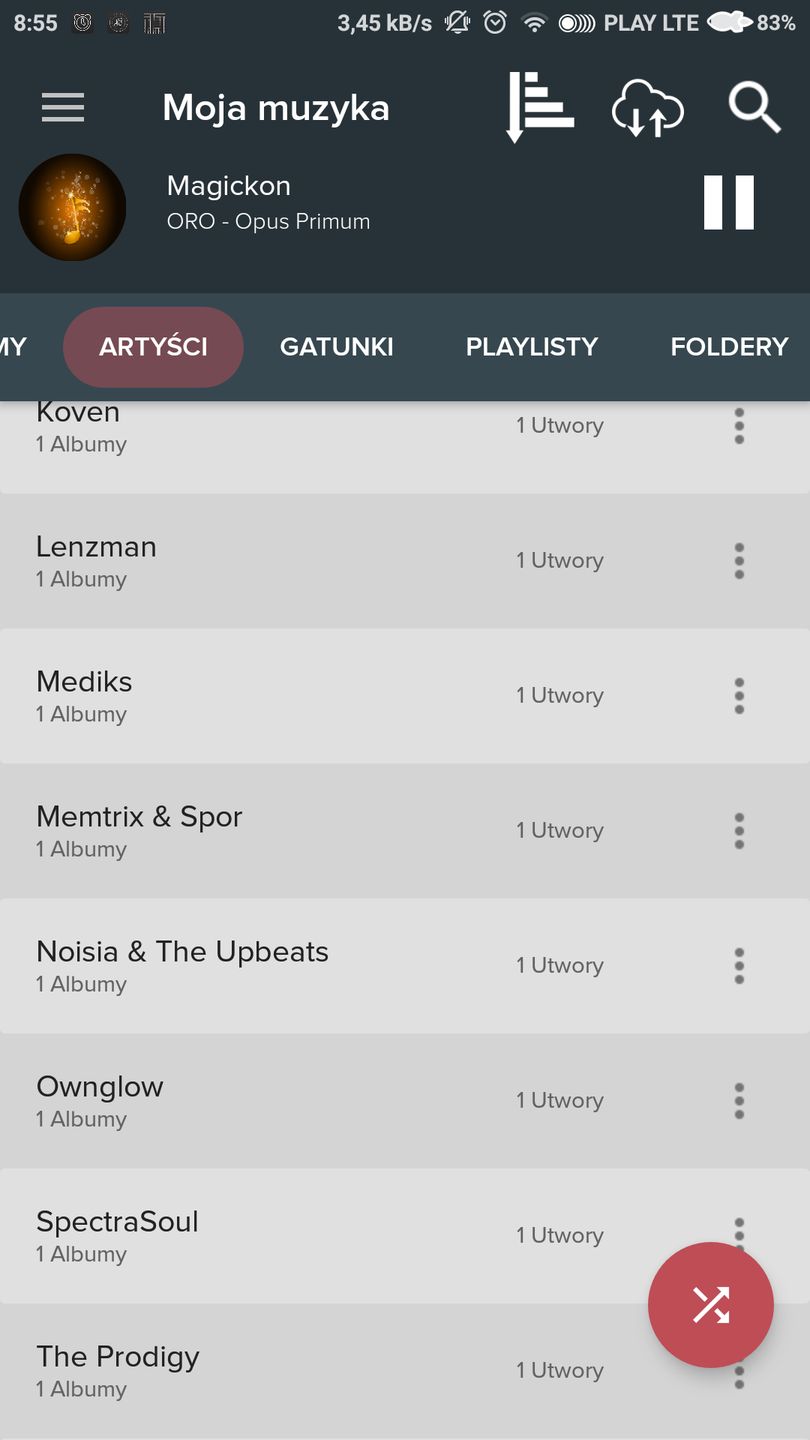Switch to the Foldery tab
This screenshot has height=1440, width=810.
click(729, 347)
